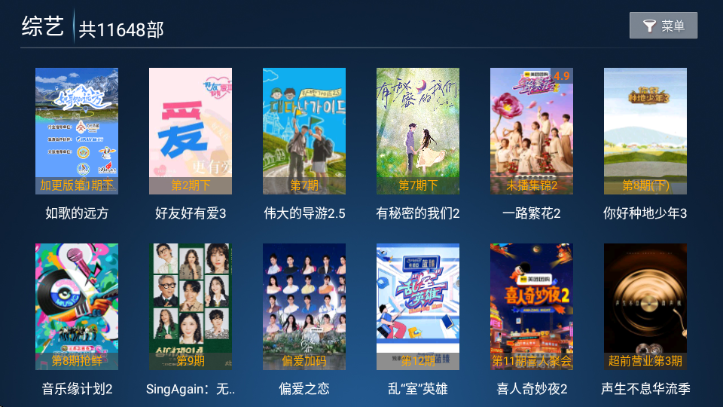The height and width of the screenshot is (407, 723).
Task: Open 你好种地少年3
Action: (645, 131)
